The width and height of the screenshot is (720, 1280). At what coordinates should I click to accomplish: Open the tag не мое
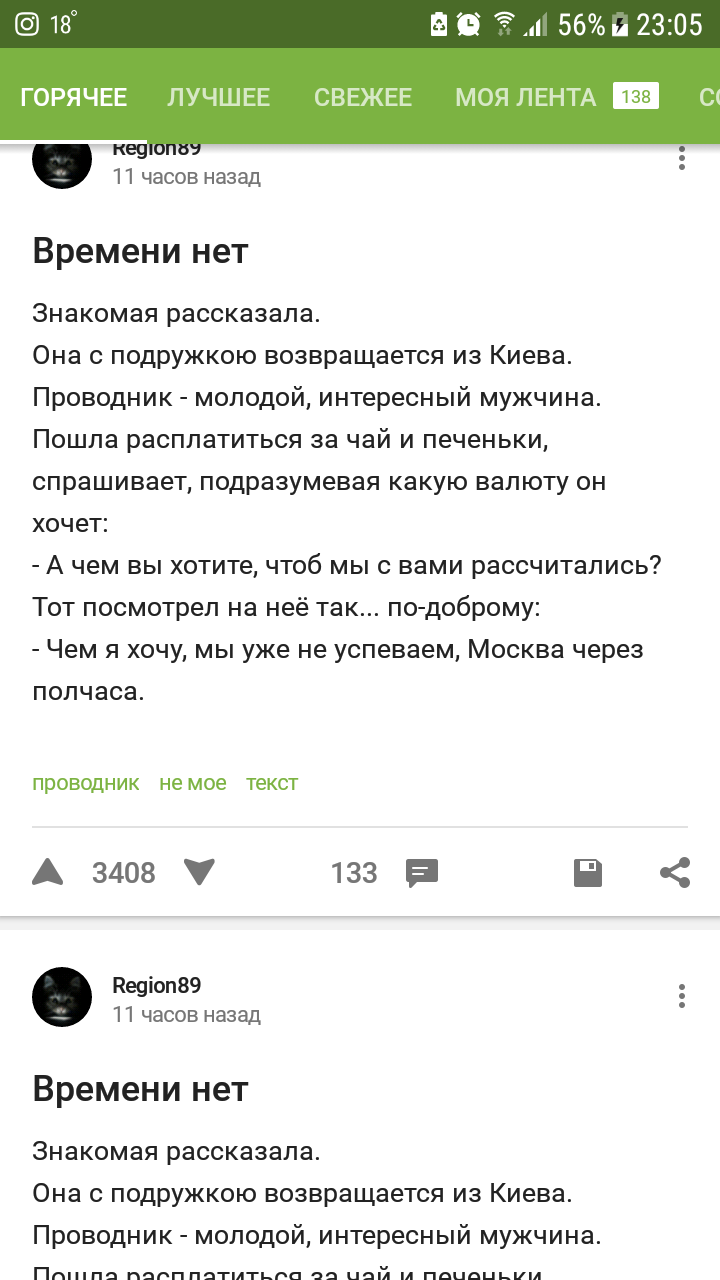point(193,783)
